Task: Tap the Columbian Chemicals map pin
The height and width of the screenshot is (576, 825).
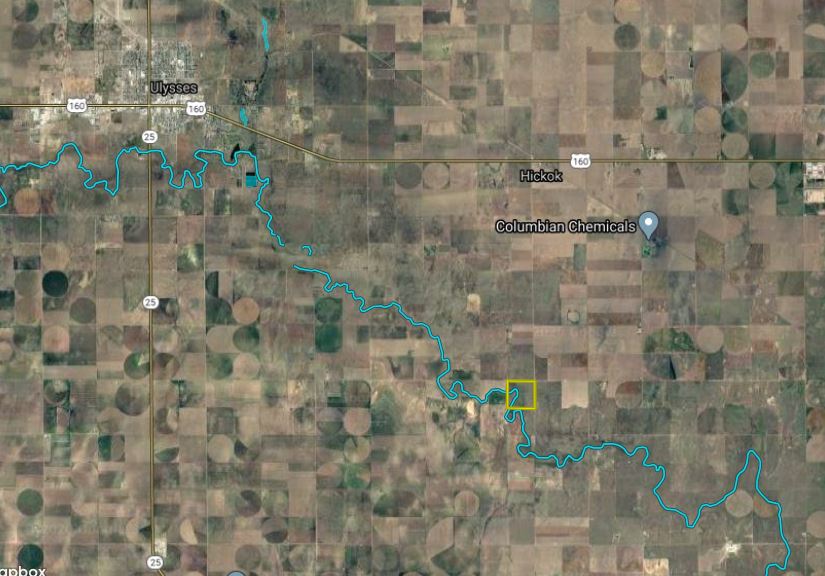Action: click(649, 224)
